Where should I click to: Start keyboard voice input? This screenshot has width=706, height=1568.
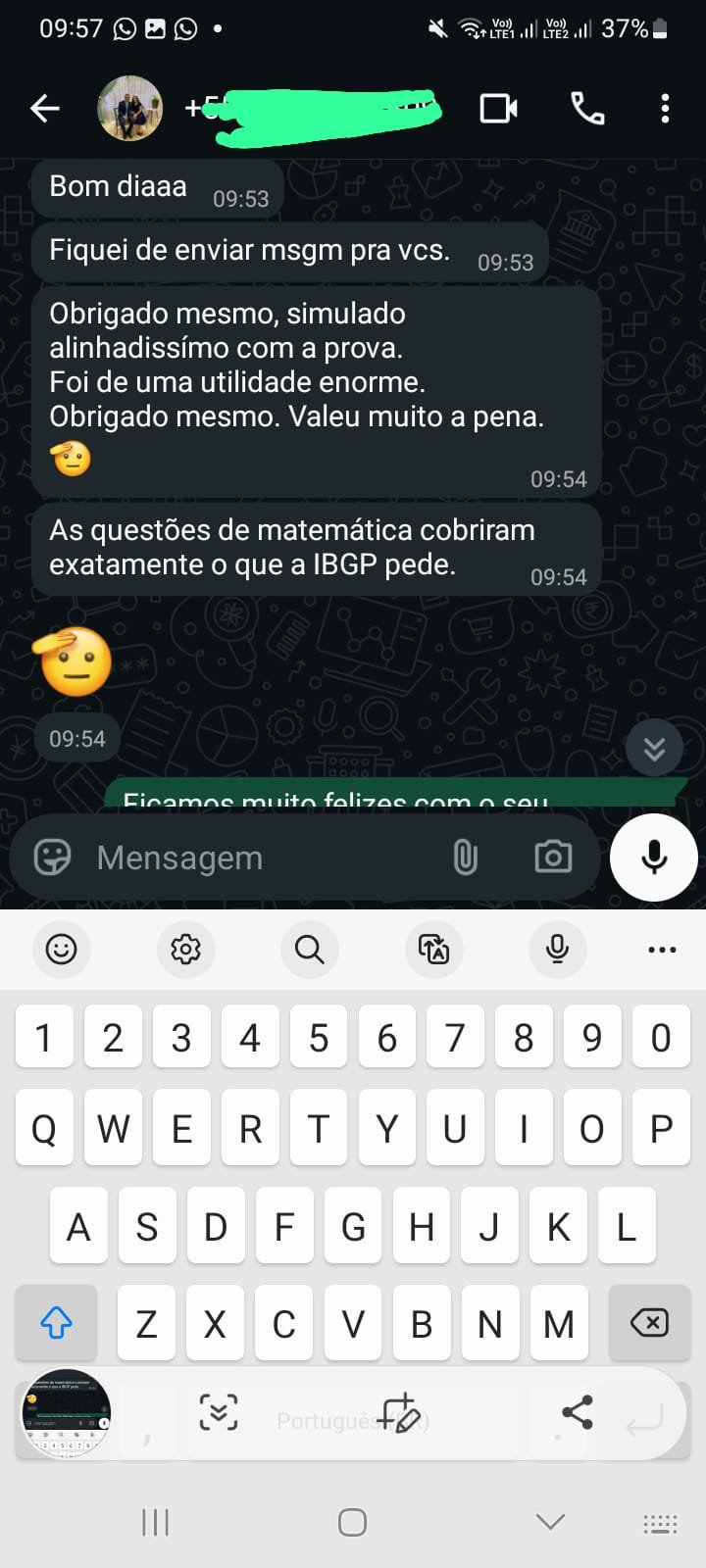(x=557, y=949)
